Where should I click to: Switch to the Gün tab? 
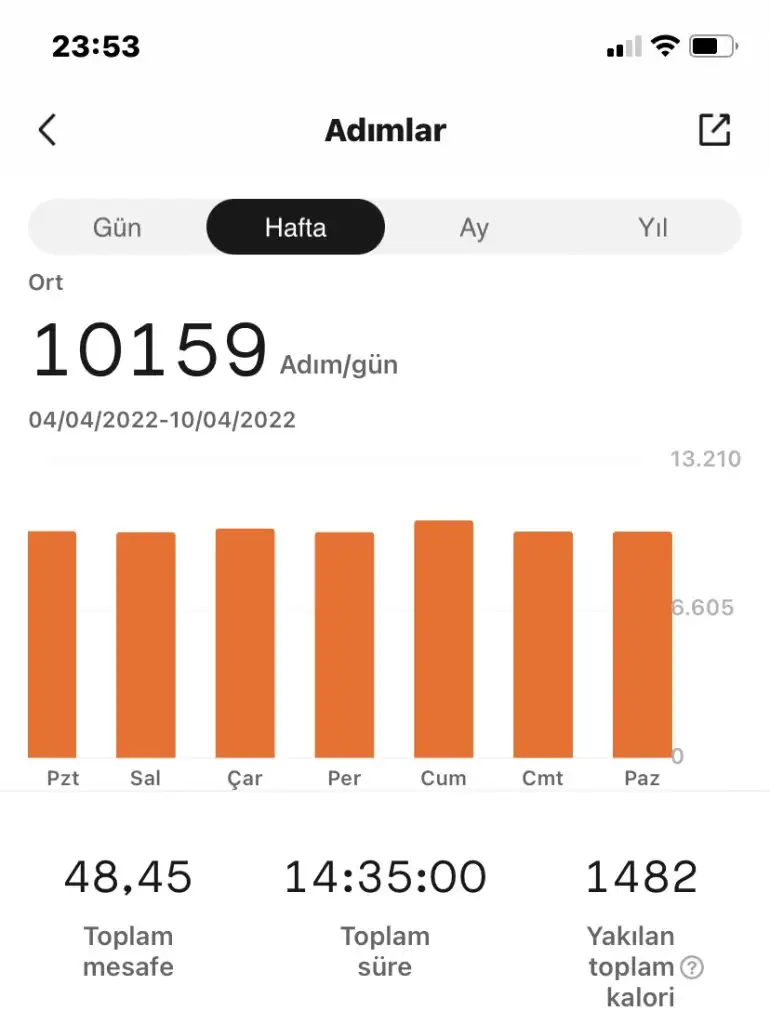[117, 227]
